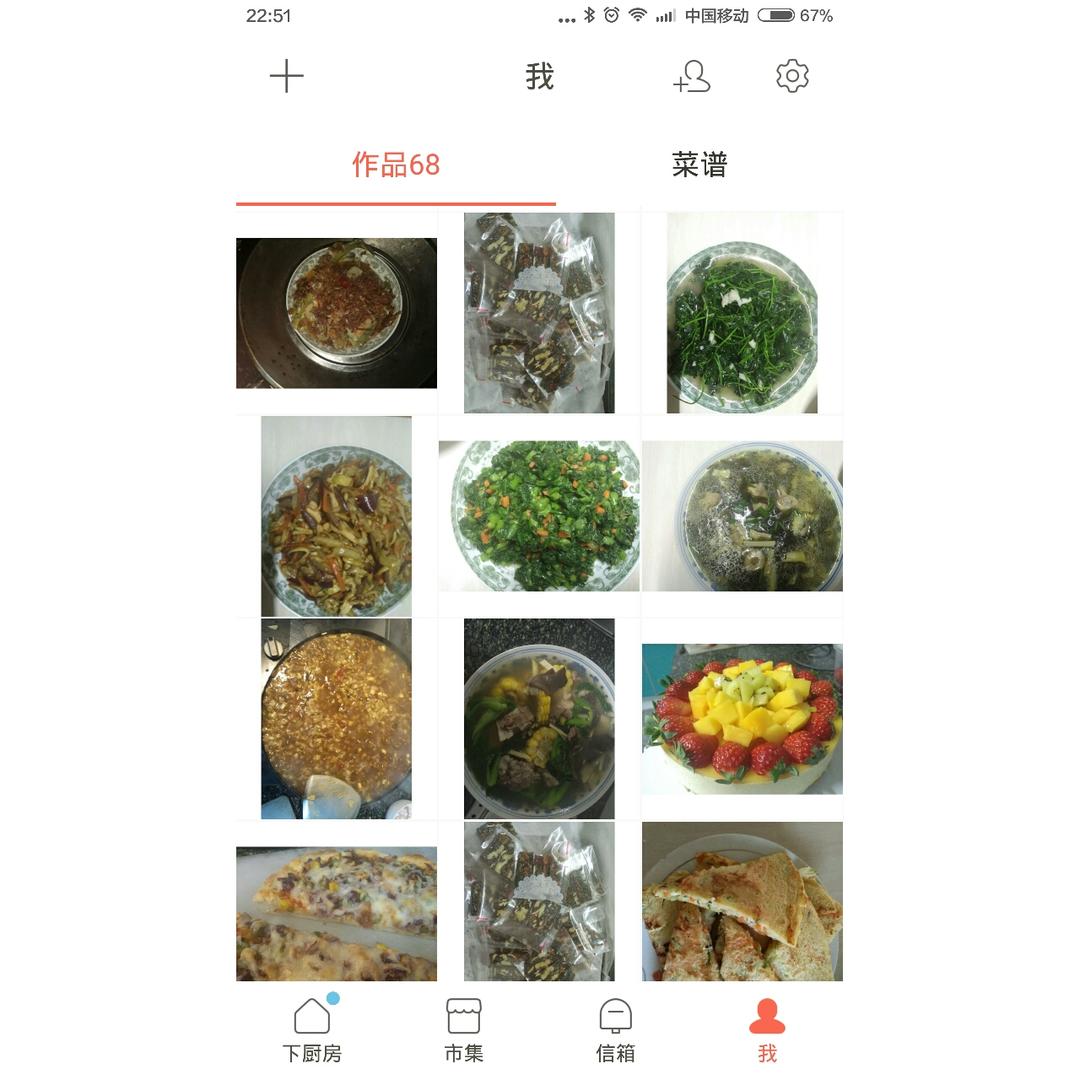This screenshot has height=1080, width=1080.
Task: Open the green vegetable soup photo
Action: pos(742,313)
